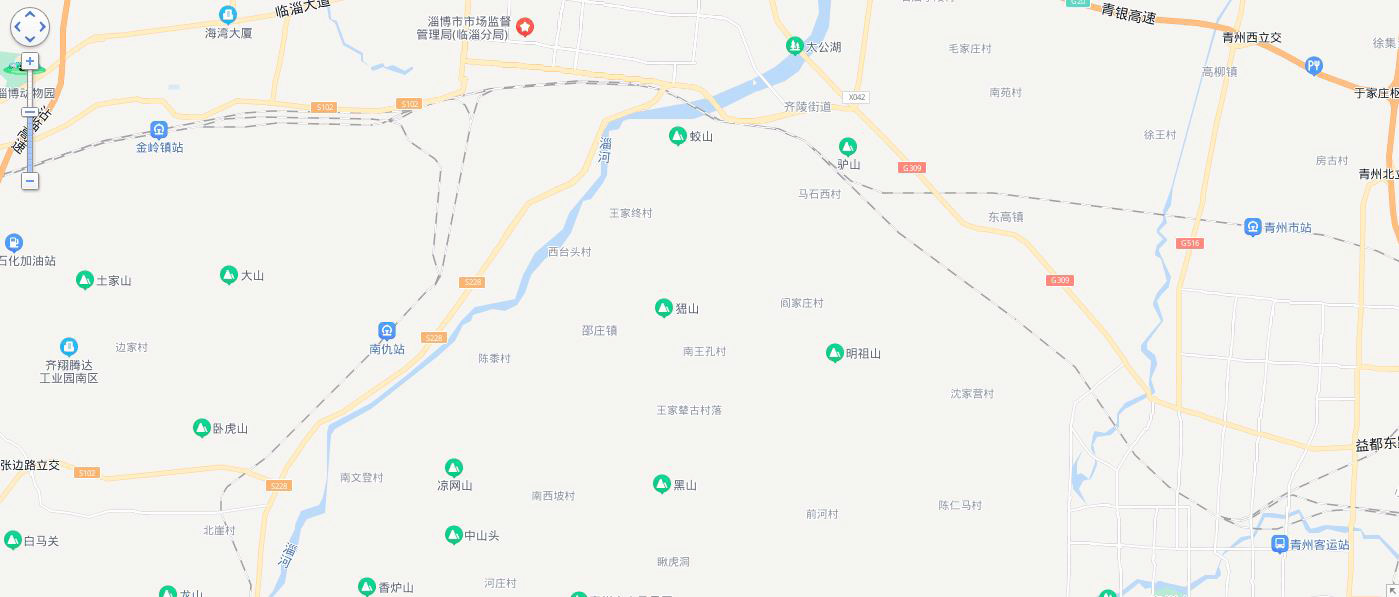Image resolution: width=1399 pixels, height=597 pixels.
Task: Select the 南仇站 station marker
Action: [386, 331]
